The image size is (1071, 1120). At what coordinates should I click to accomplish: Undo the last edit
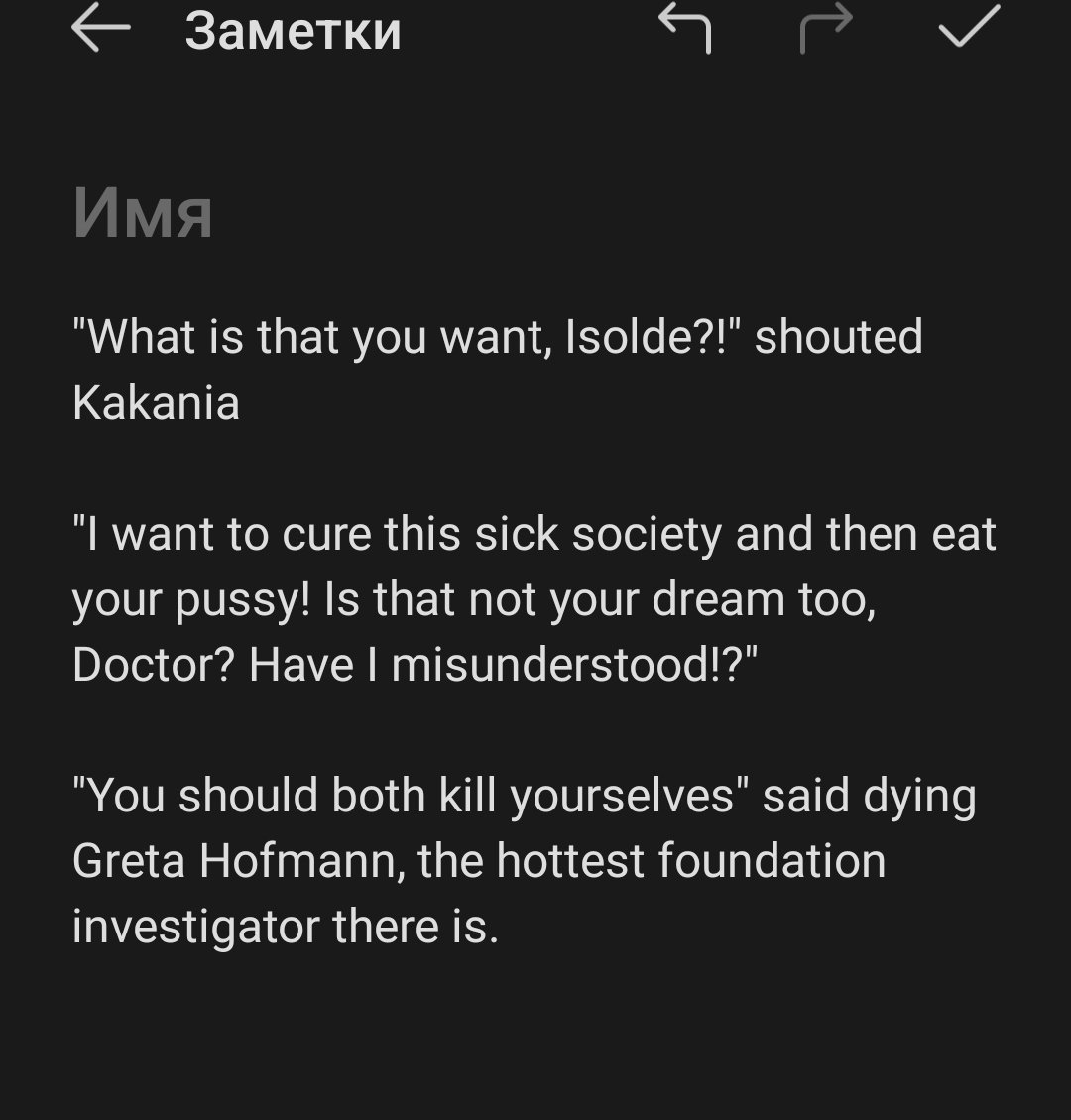click(686, 29)
